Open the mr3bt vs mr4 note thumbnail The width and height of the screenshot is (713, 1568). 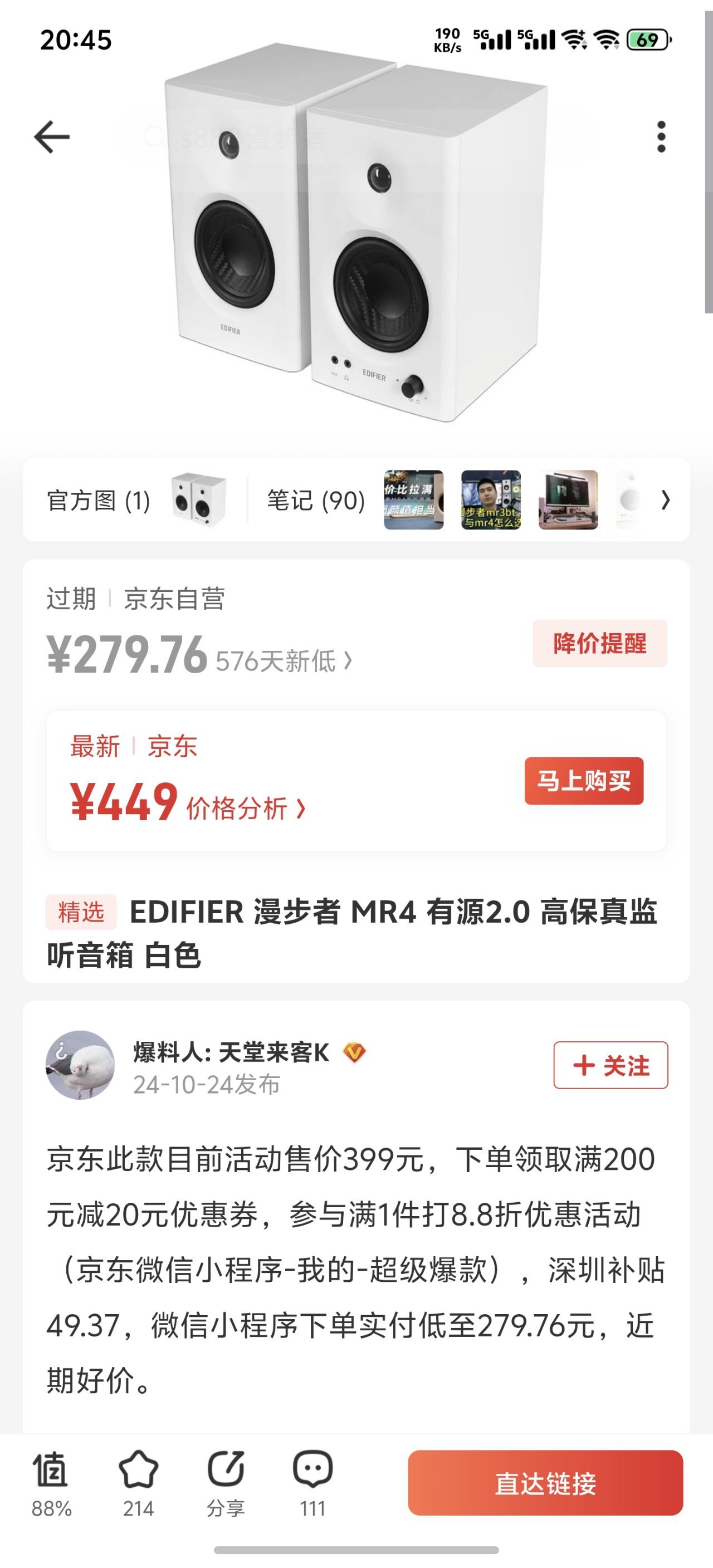pyautogui.click(x=491, y=499)
